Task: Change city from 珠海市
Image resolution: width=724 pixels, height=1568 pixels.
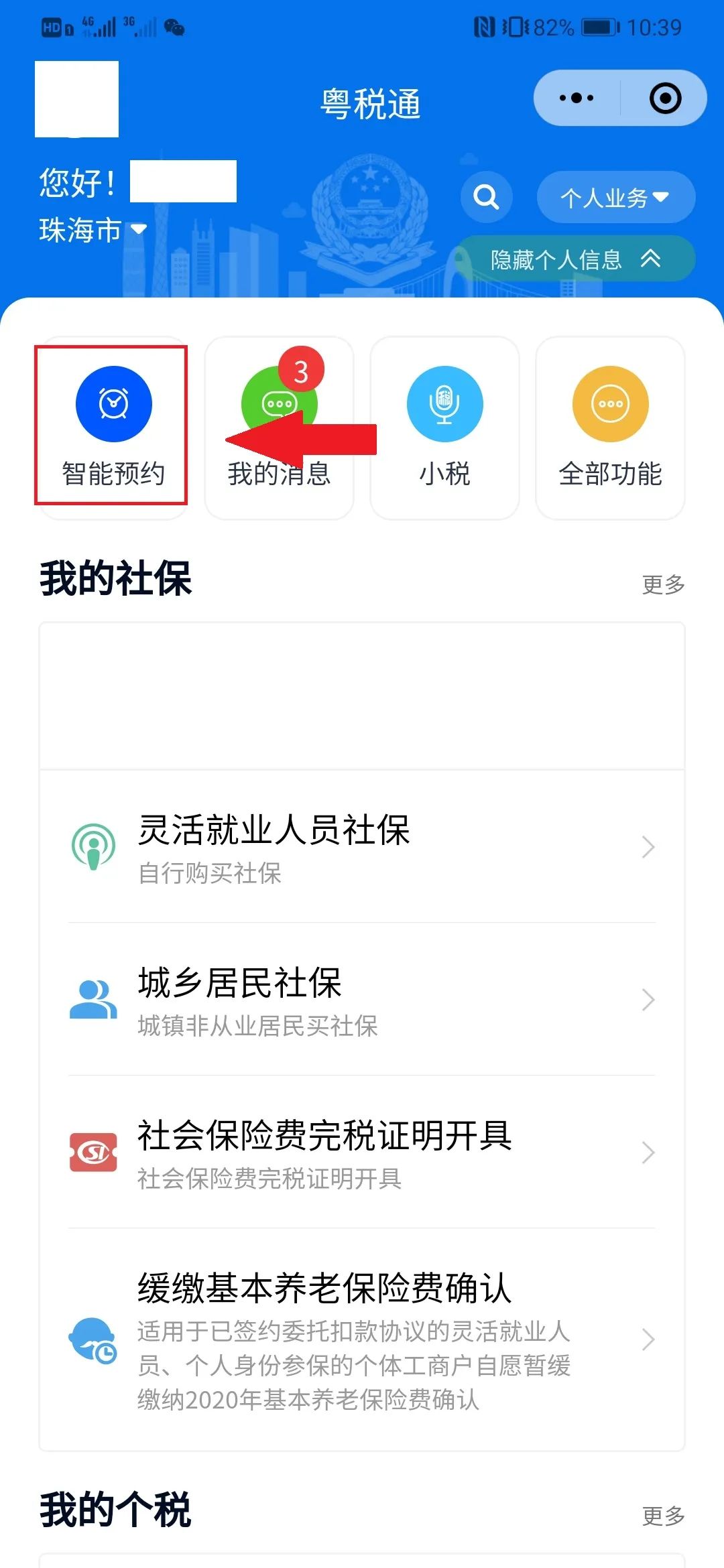Action: 93,230
